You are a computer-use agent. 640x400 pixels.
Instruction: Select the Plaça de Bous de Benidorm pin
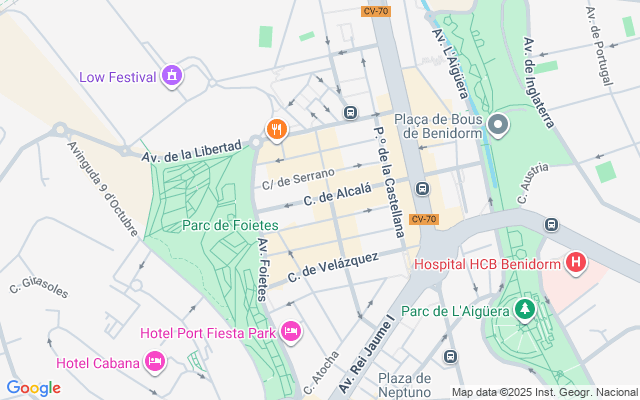point(498,125)
